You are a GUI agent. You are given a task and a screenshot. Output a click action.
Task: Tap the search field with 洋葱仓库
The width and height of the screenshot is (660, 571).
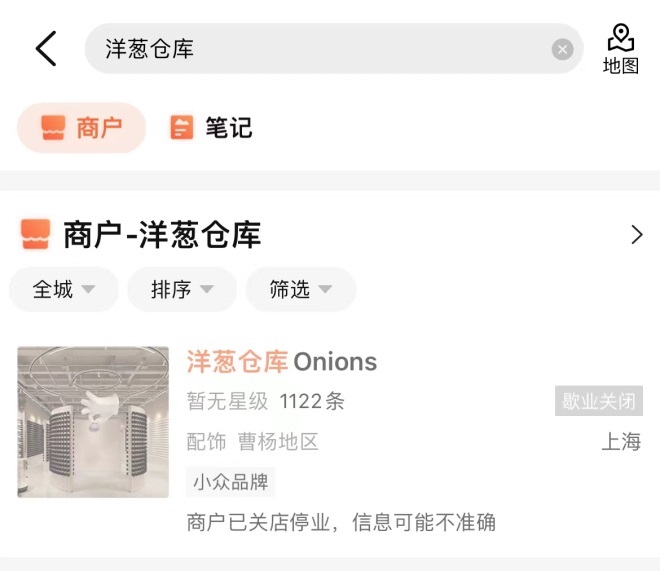tap(320, 49)
